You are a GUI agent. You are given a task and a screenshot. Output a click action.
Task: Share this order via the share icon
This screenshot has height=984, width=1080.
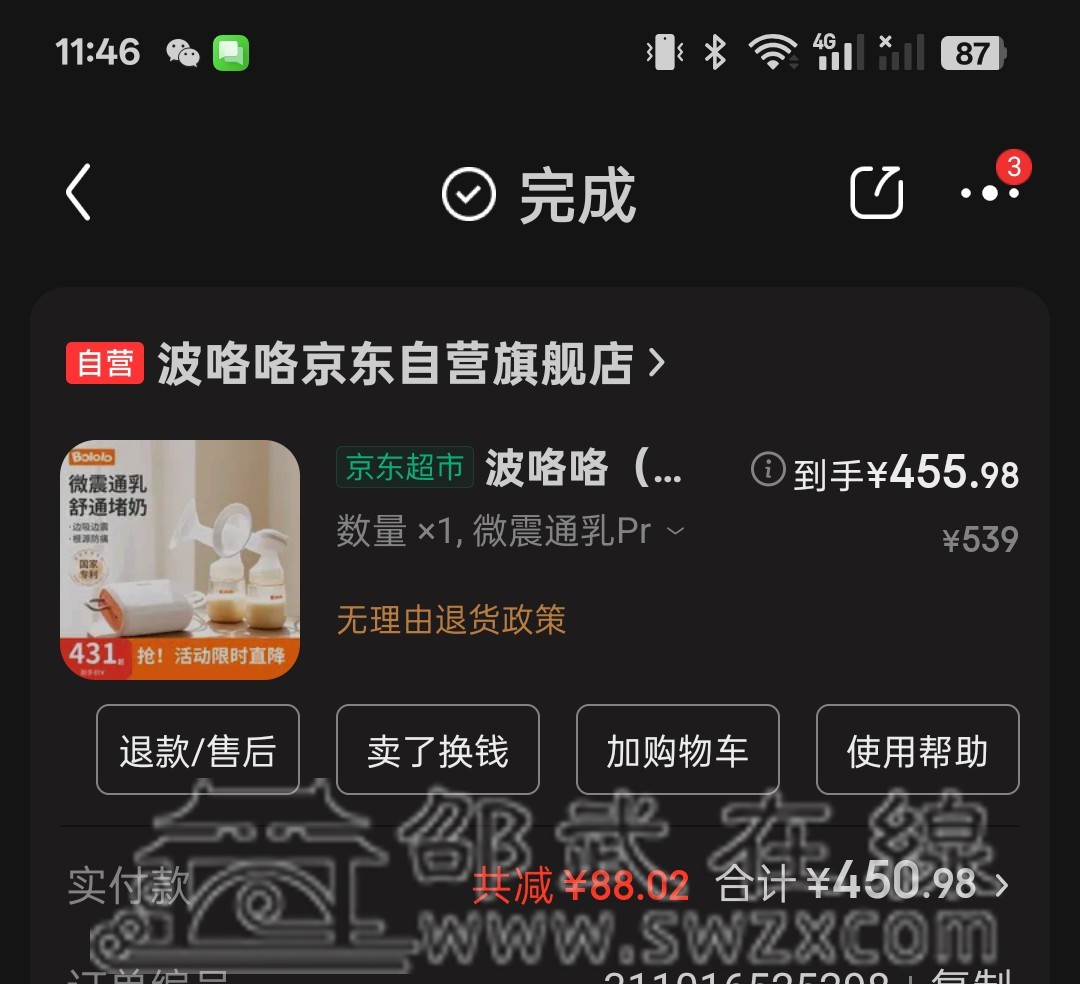click(x=876, y=192)
